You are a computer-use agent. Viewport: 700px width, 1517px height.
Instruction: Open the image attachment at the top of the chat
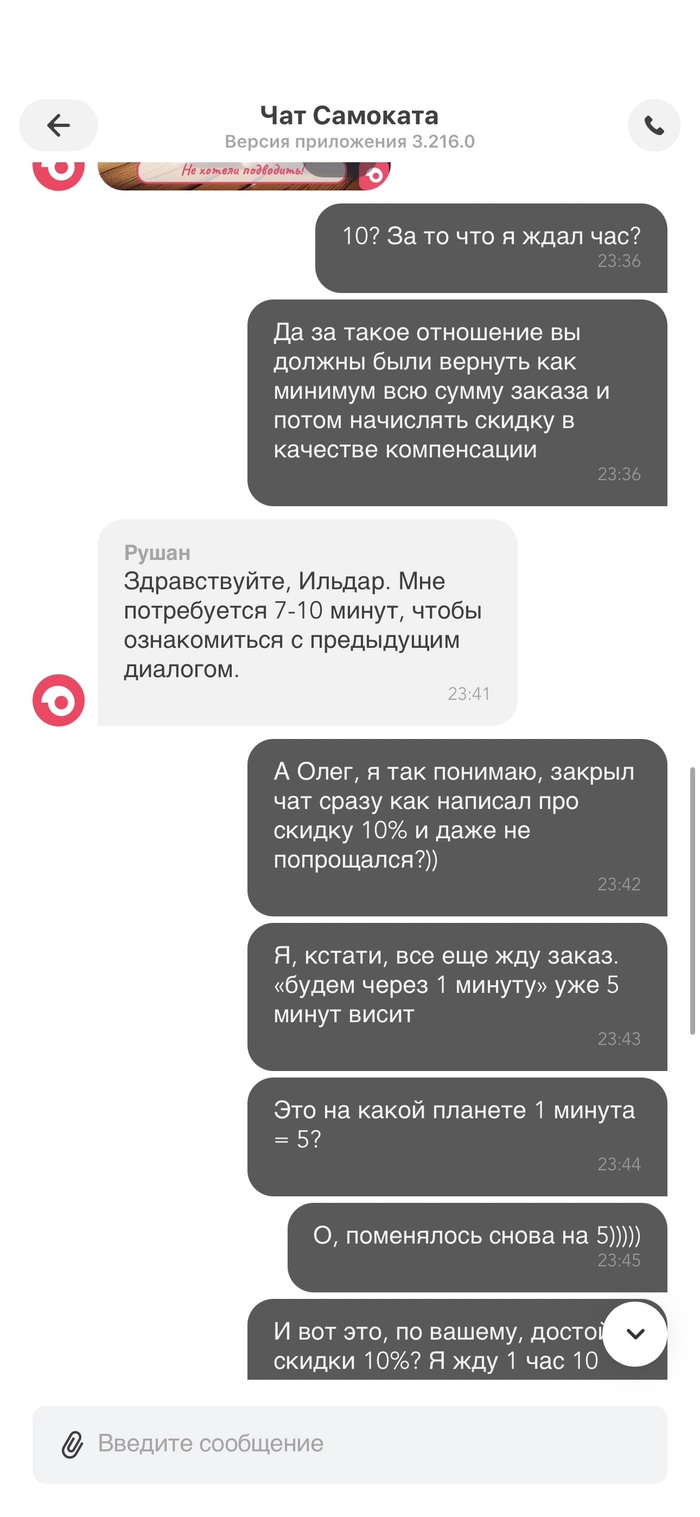coord(243,174)
